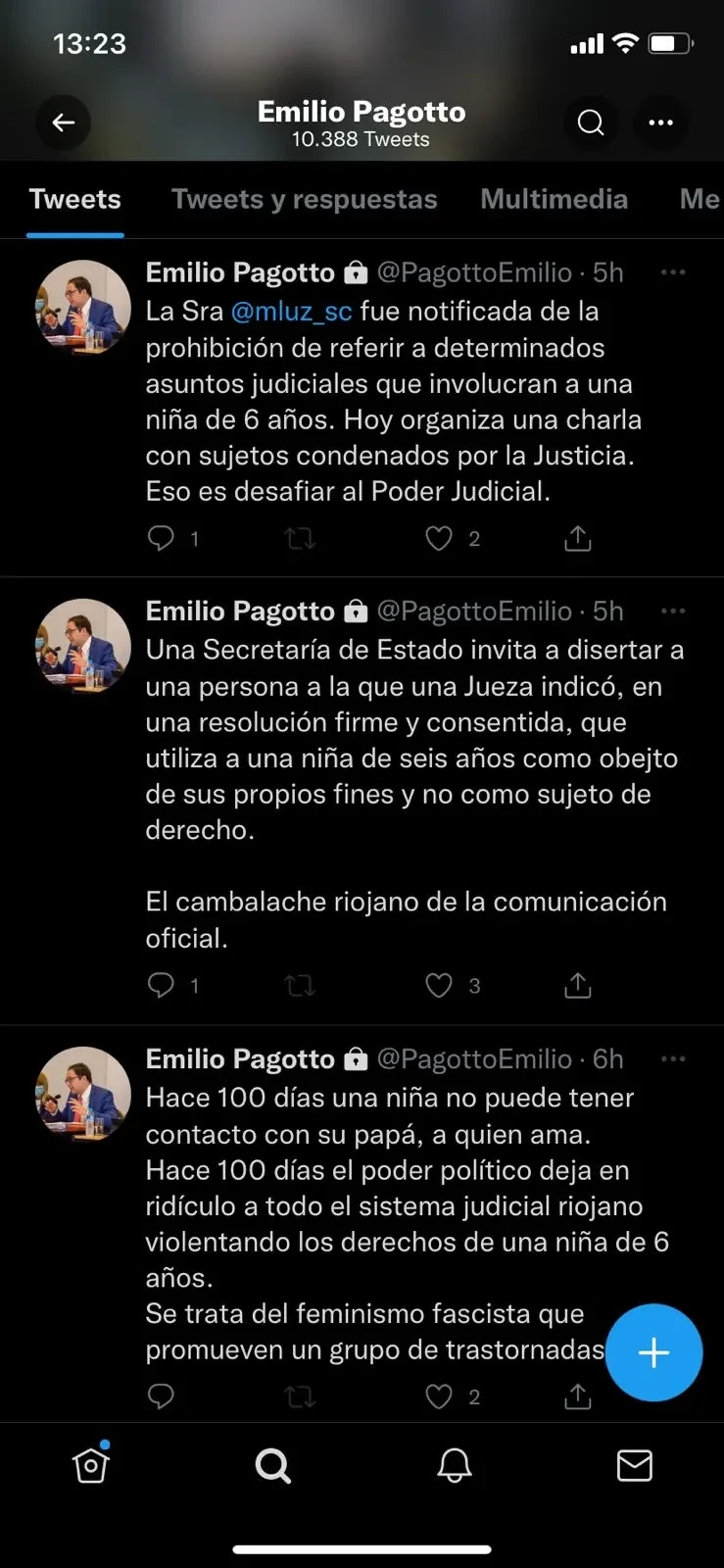Open the @mluz_sc mention link
Image resolution: width=724 pixels, height=1568 pixels.
291,312
